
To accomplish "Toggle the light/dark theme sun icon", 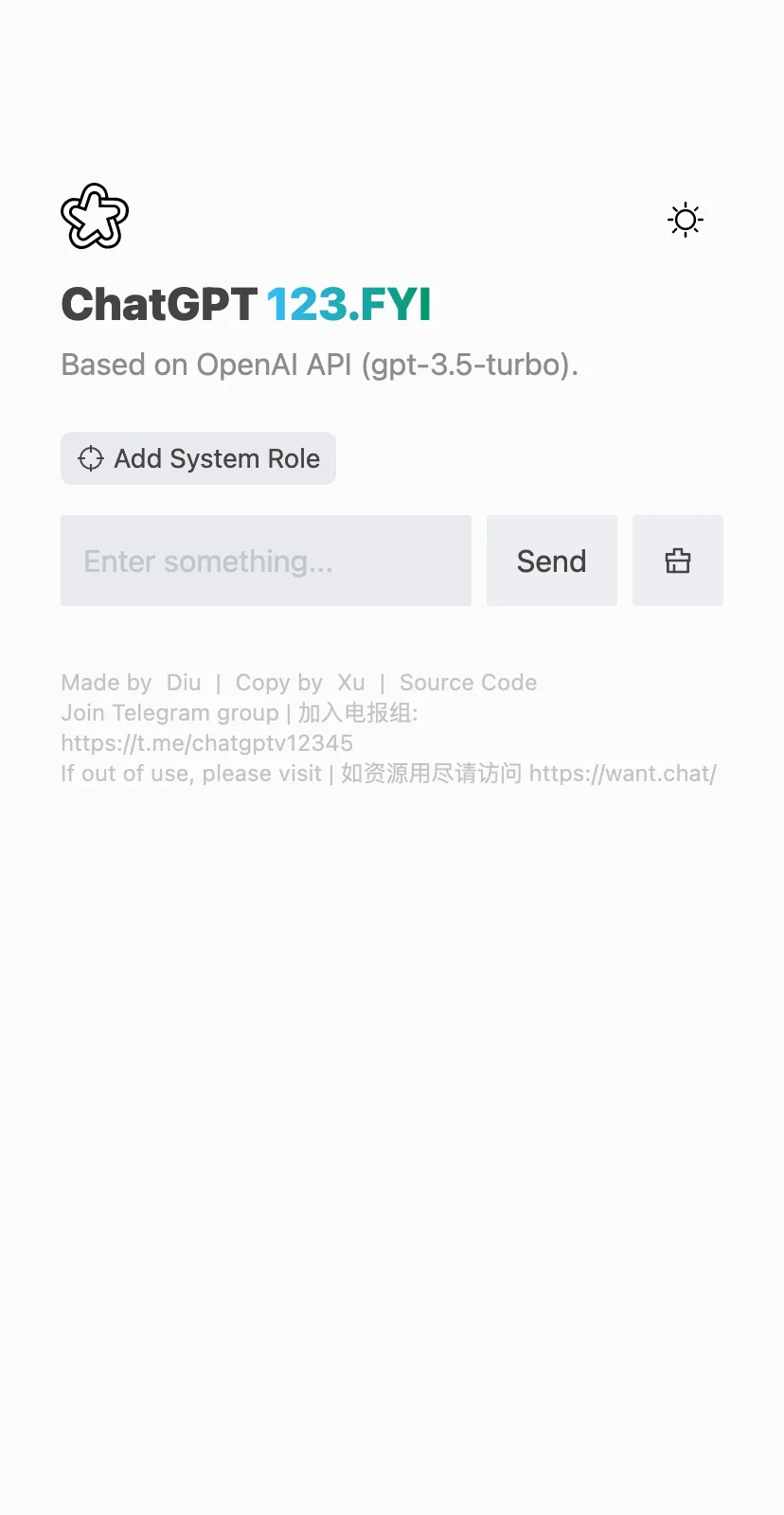I will click(686, 220).
